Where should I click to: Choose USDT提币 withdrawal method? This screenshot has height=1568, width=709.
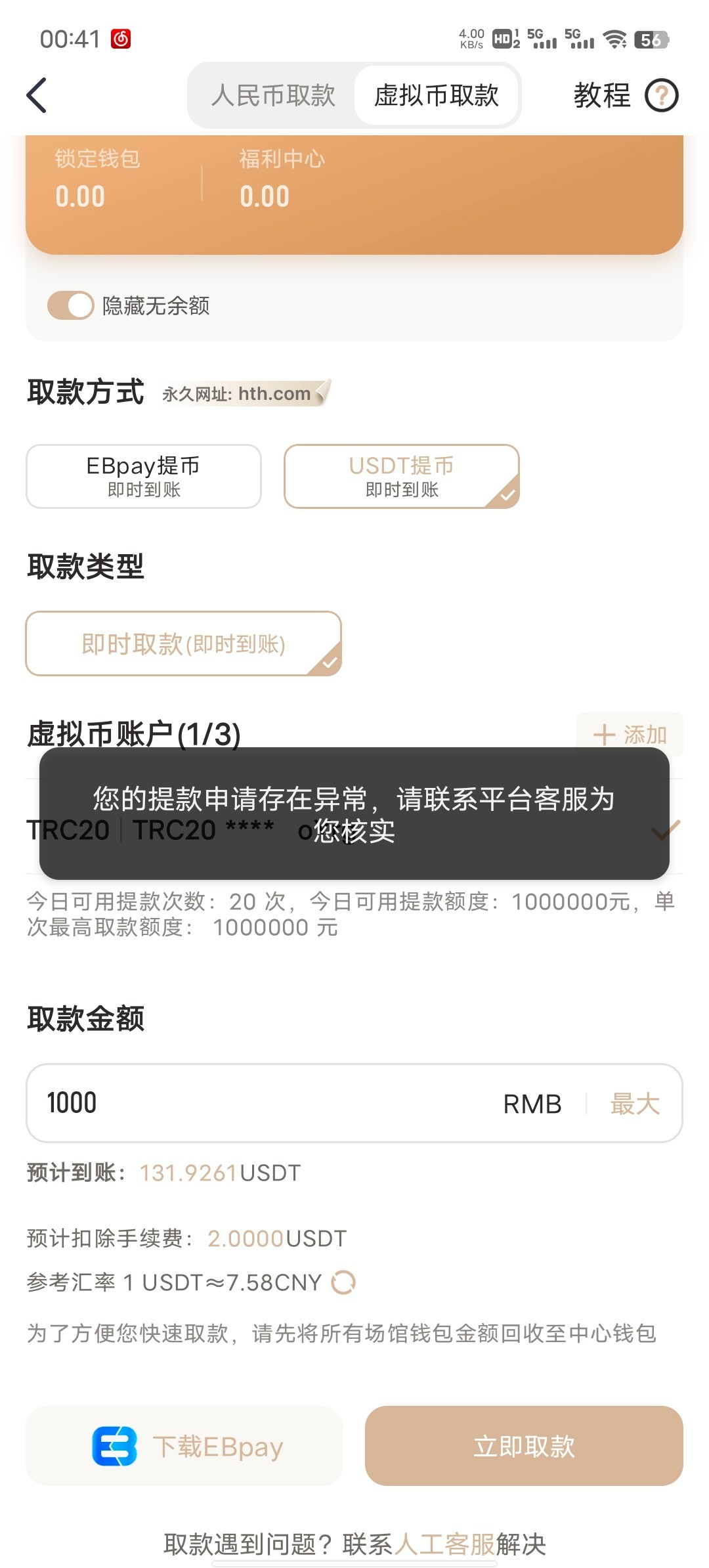(401, 476)
